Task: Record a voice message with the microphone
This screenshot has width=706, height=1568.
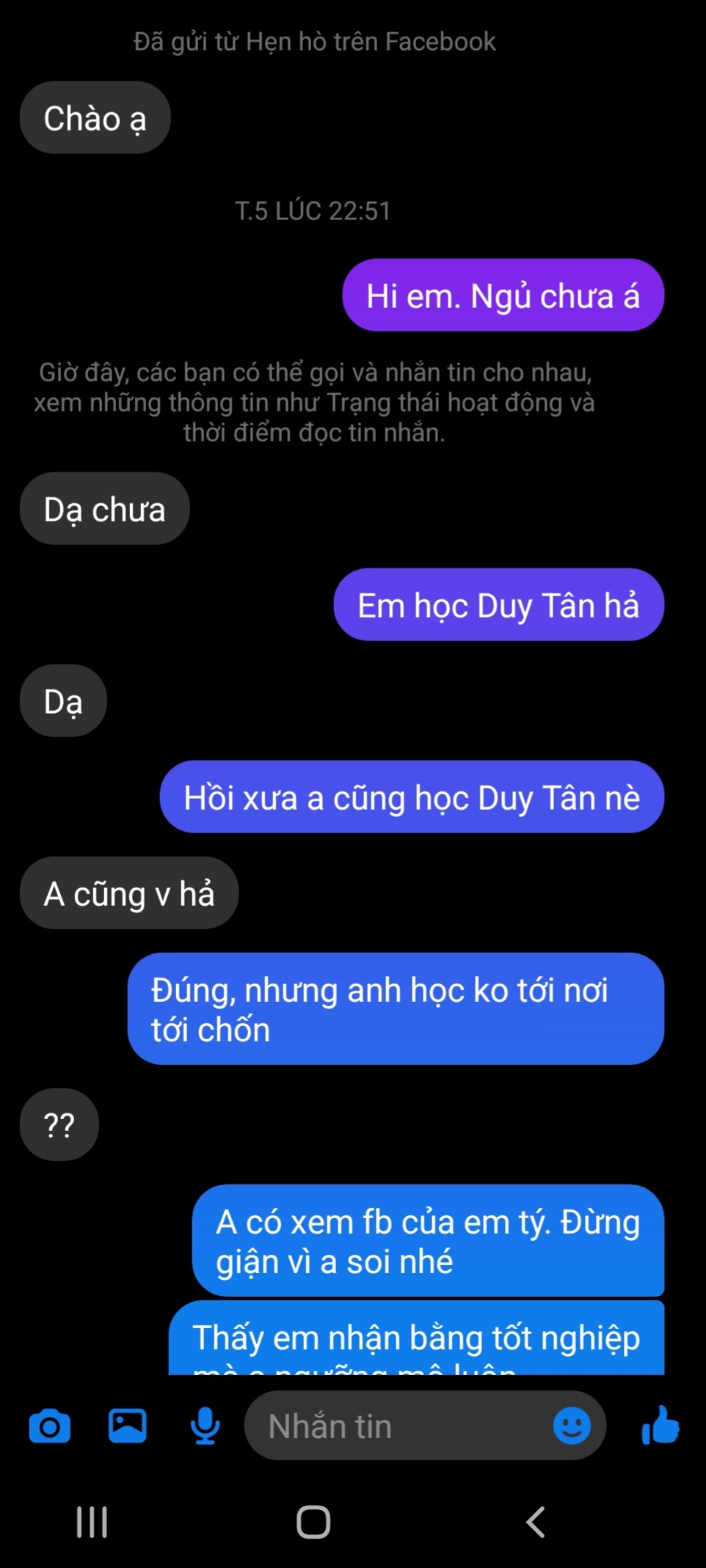Action: (x=205, y=1426)
